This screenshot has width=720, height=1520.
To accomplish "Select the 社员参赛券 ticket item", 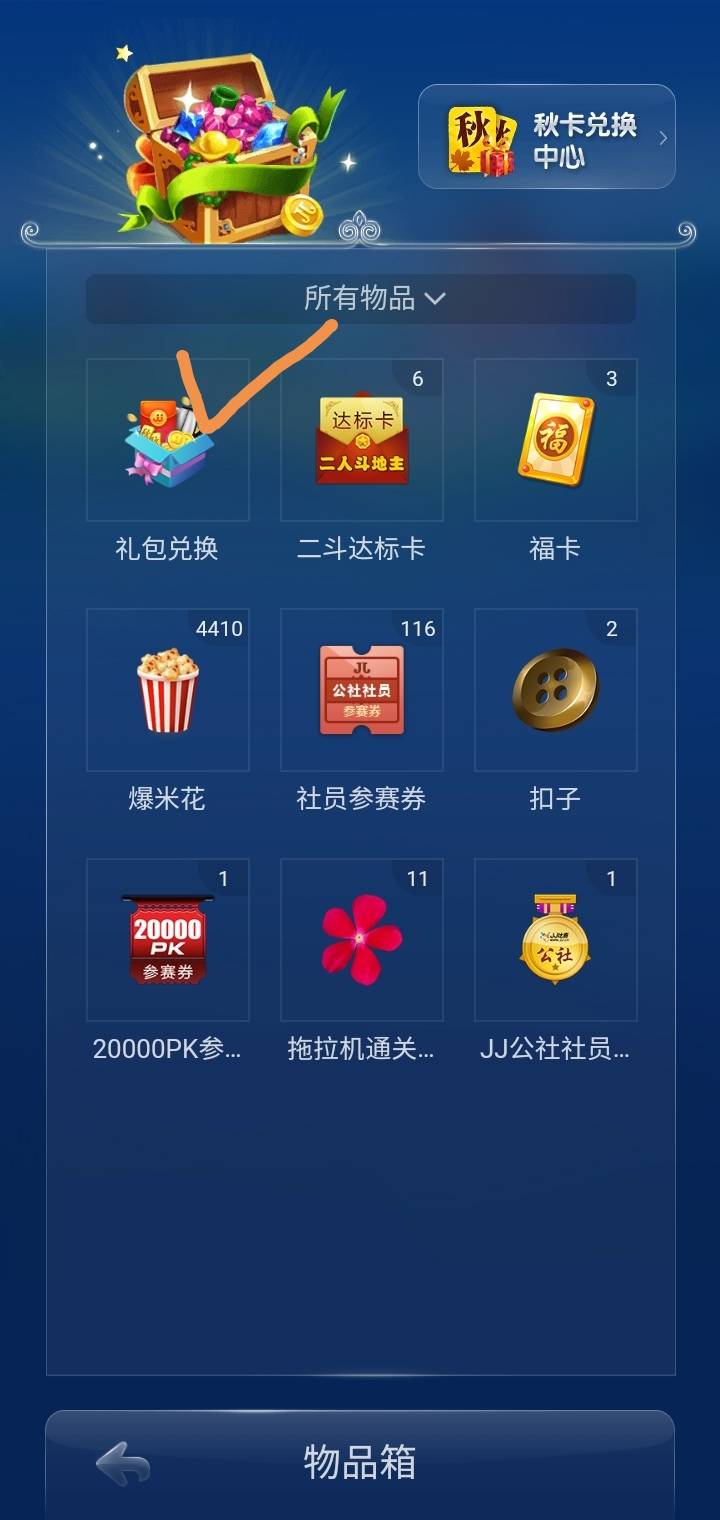I will point(361,690).
